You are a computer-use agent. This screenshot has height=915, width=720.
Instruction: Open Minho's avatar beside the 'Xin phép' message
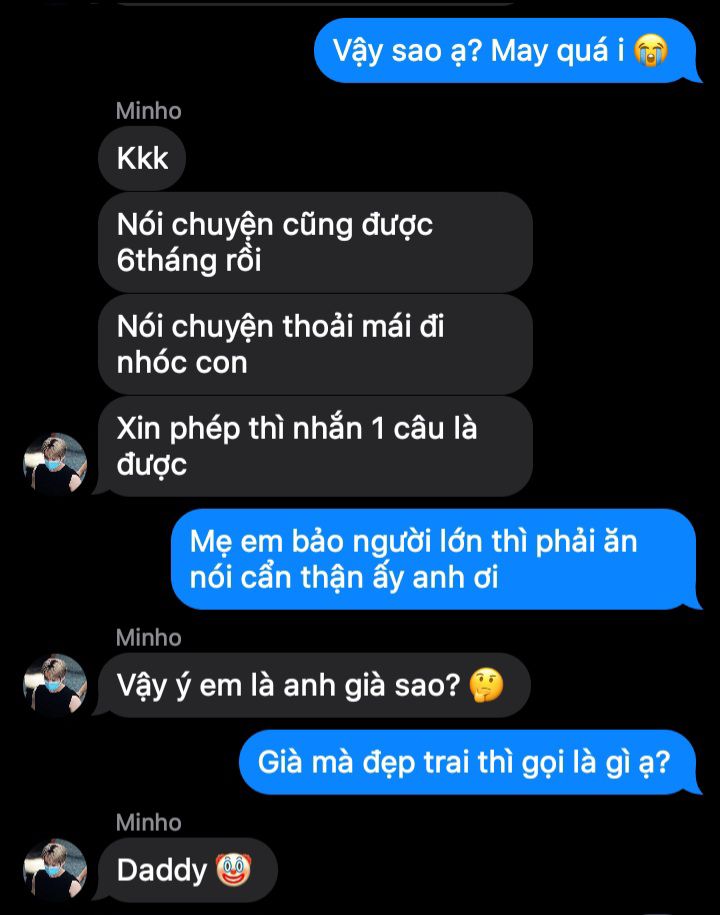coord(55,465)
